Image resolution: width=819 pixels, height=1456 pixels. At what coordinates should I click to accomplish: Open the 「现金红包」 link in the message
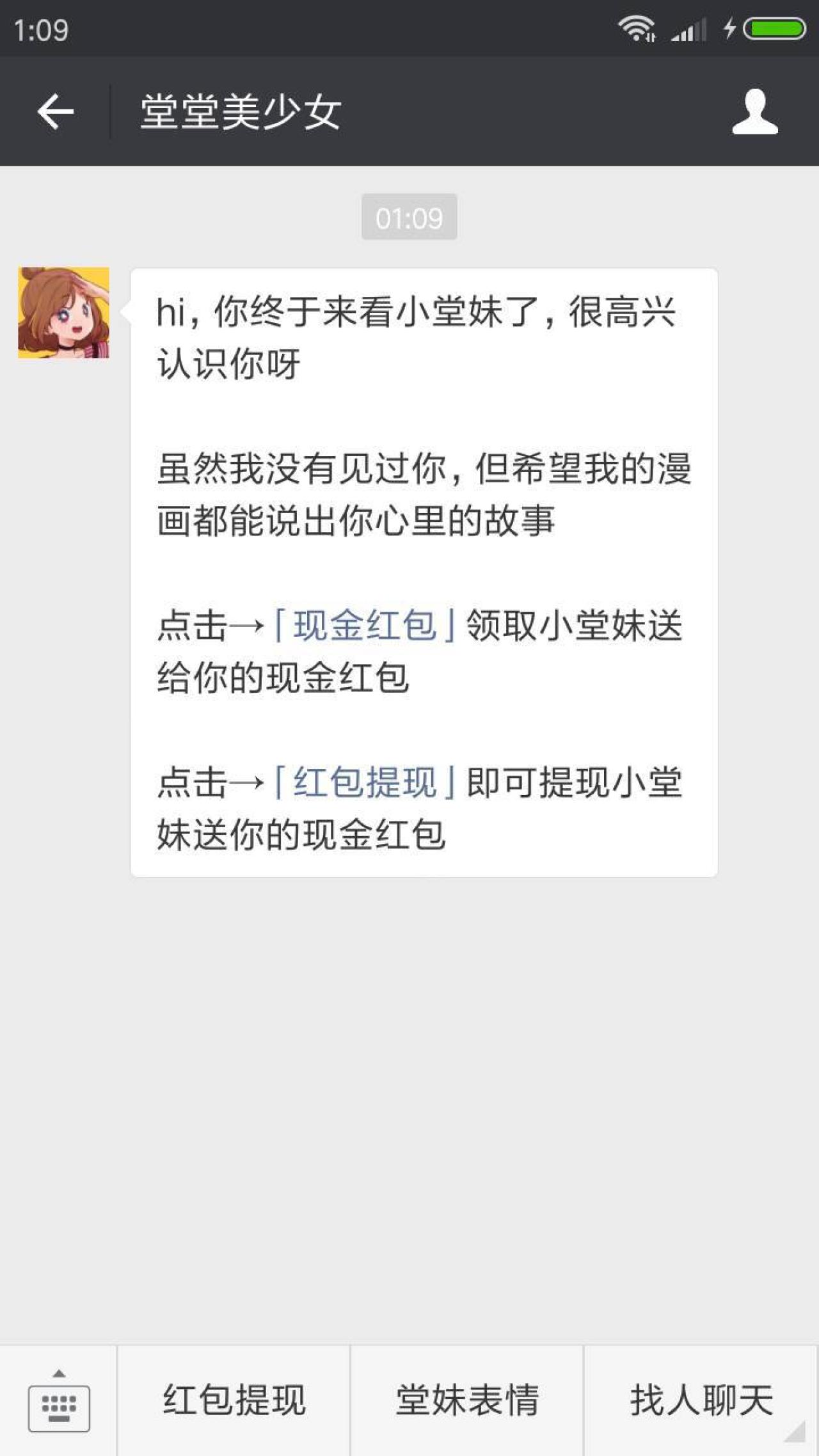tap(365, 625)
